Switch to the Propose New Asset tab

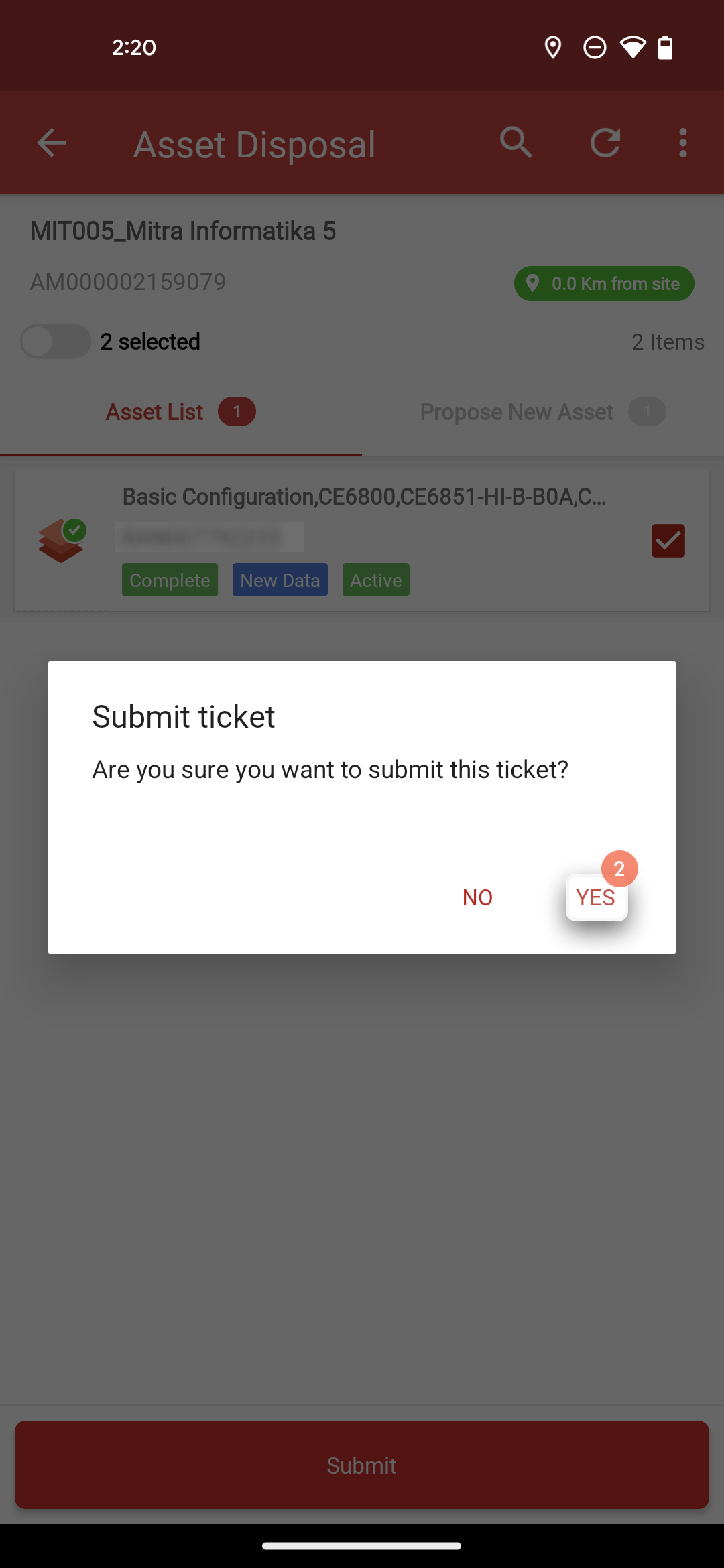[x=543, y=412]
